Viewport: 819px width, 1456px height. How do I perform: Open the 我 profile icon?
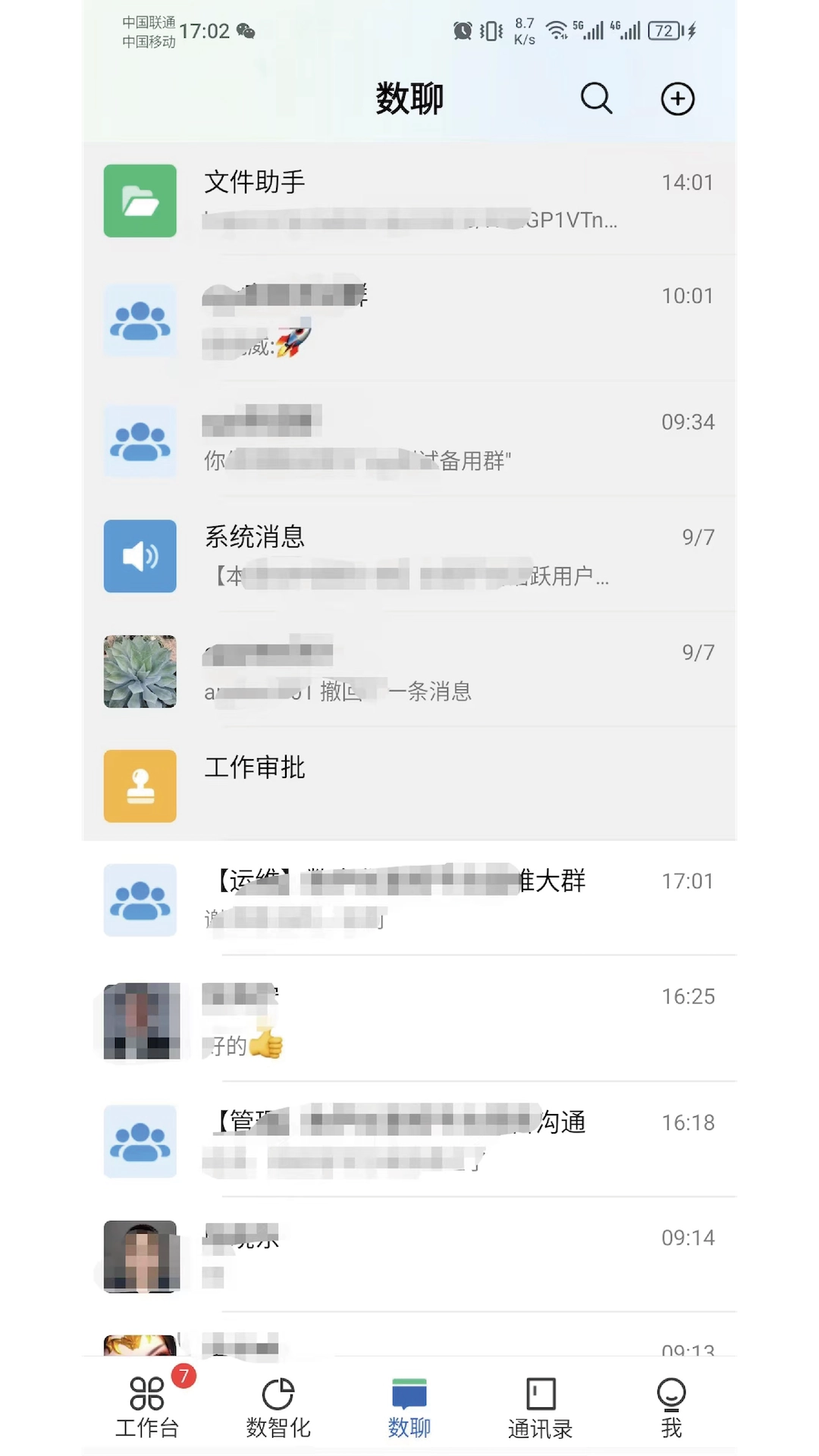(670, 1395)
